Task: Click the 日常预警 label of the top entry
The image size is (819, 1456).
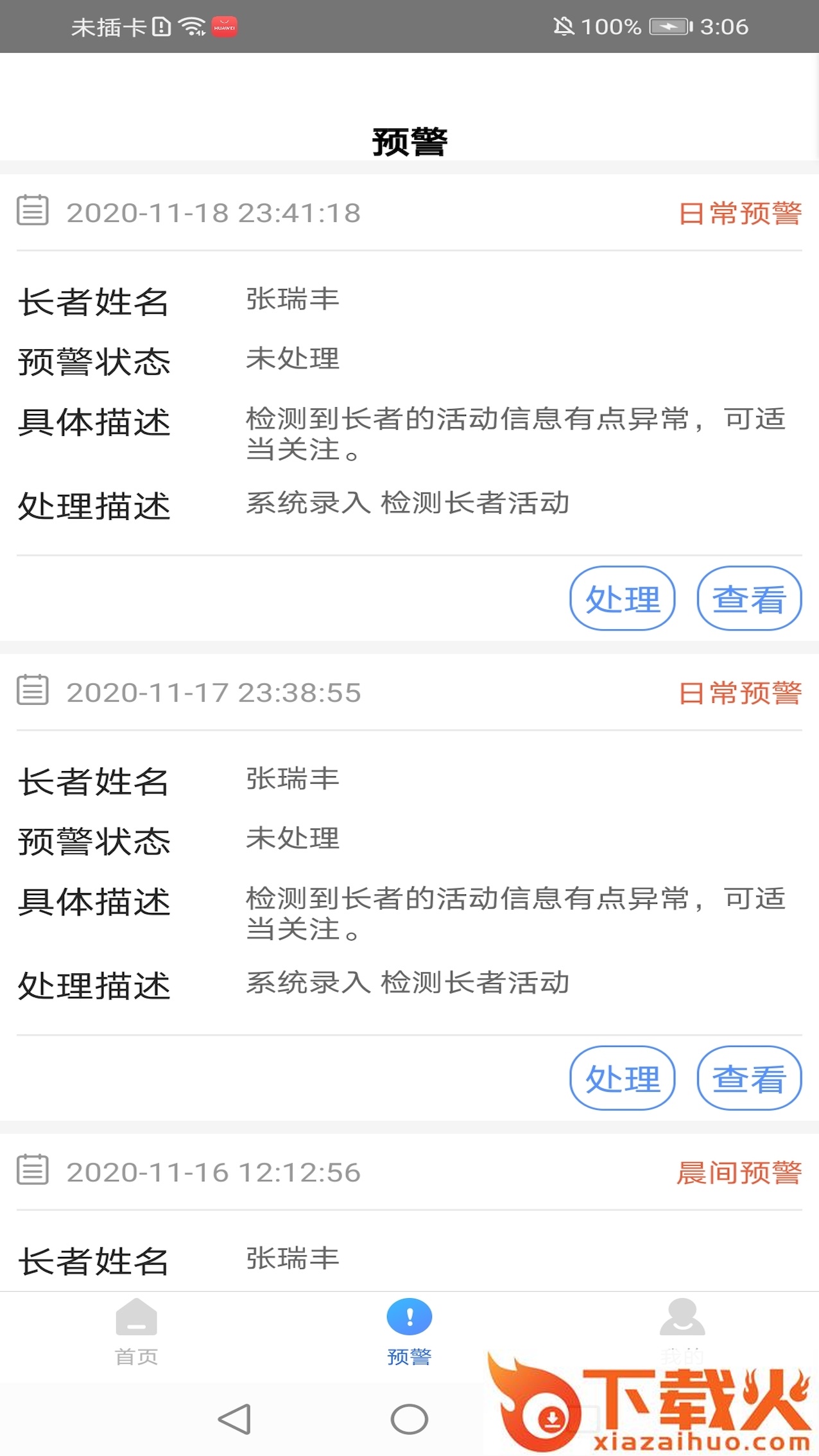Action: click(741, 214)
